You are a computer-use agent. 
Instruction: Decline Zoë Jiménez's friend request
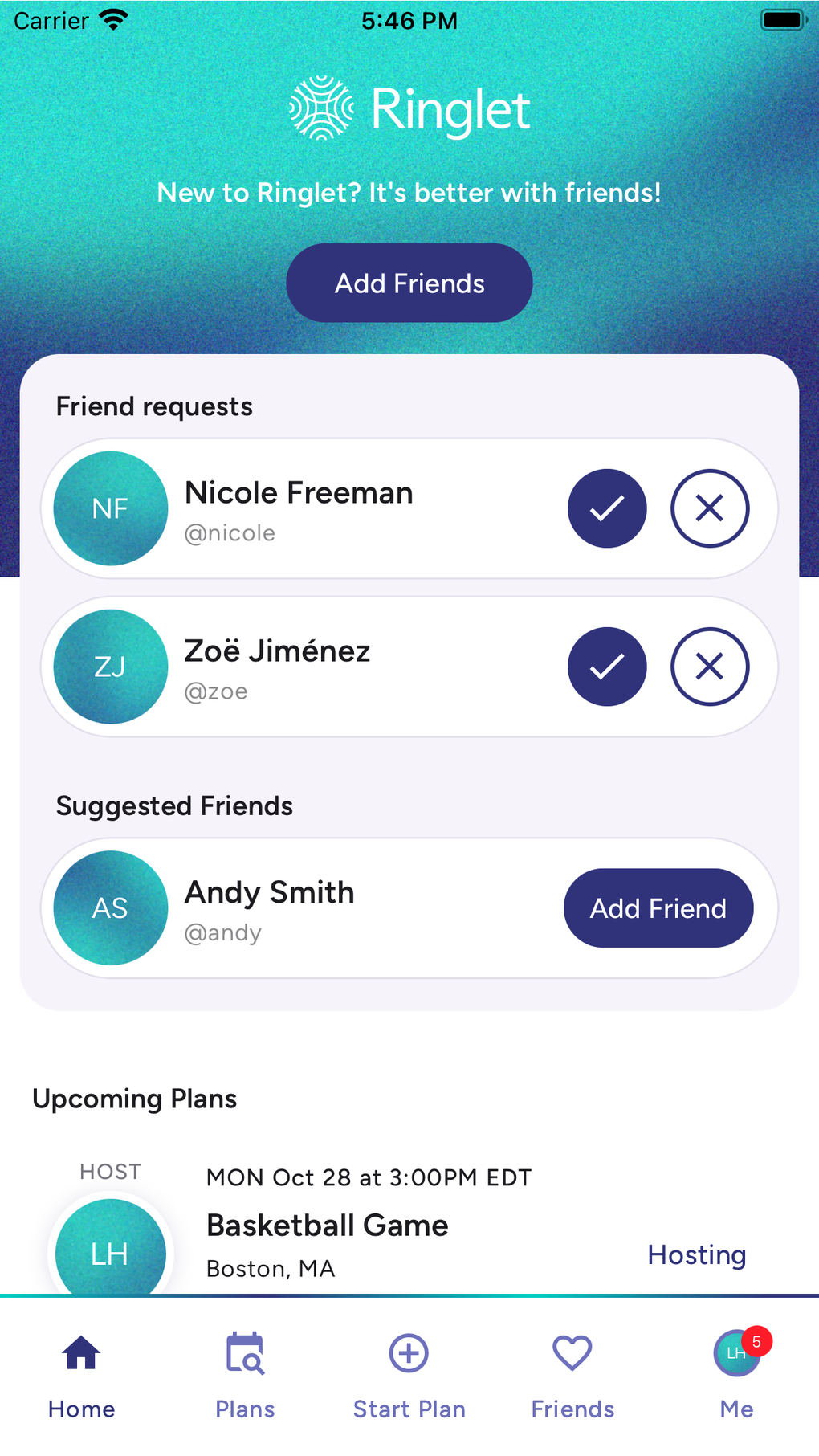tap(710, 667)
